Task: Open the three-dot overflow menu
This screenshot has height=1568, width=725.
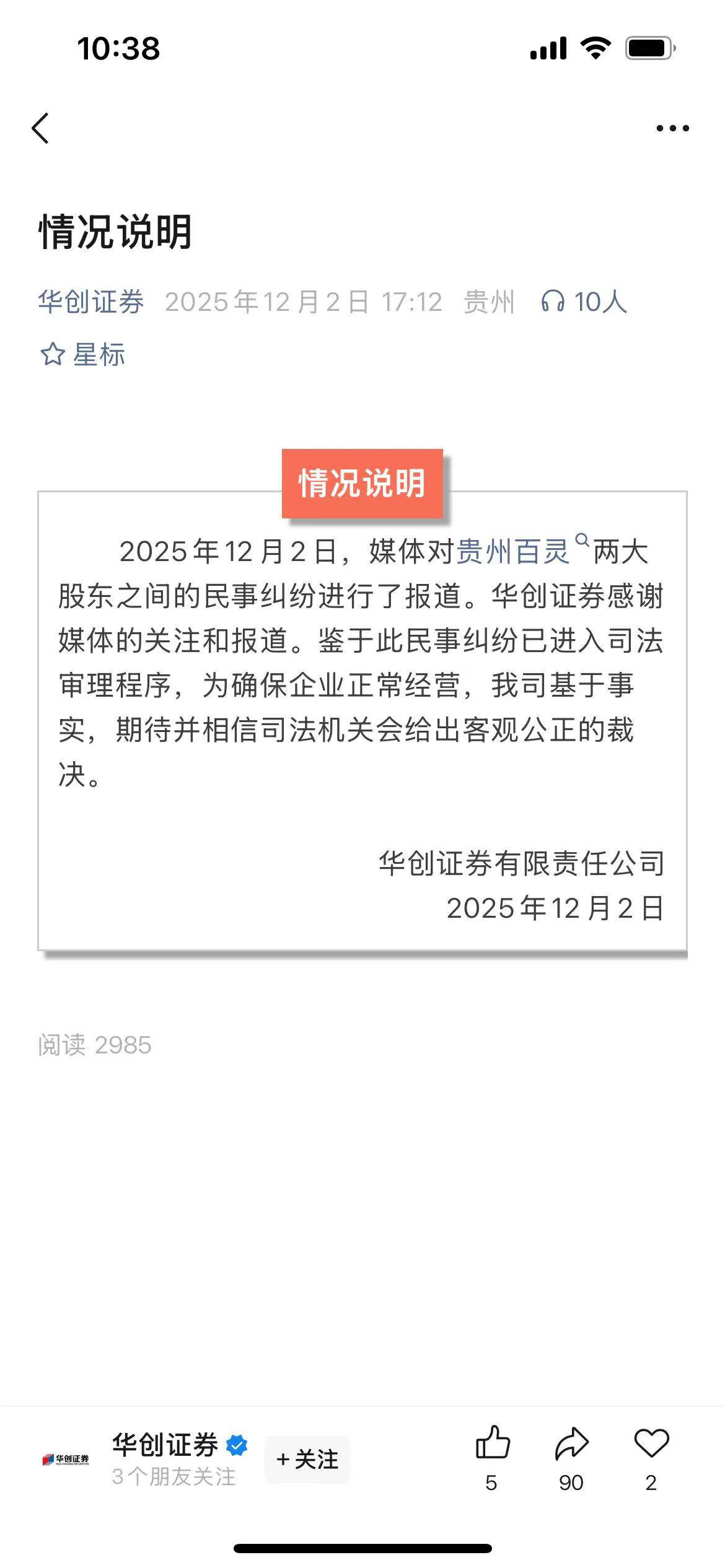Action: coord(672,129)
